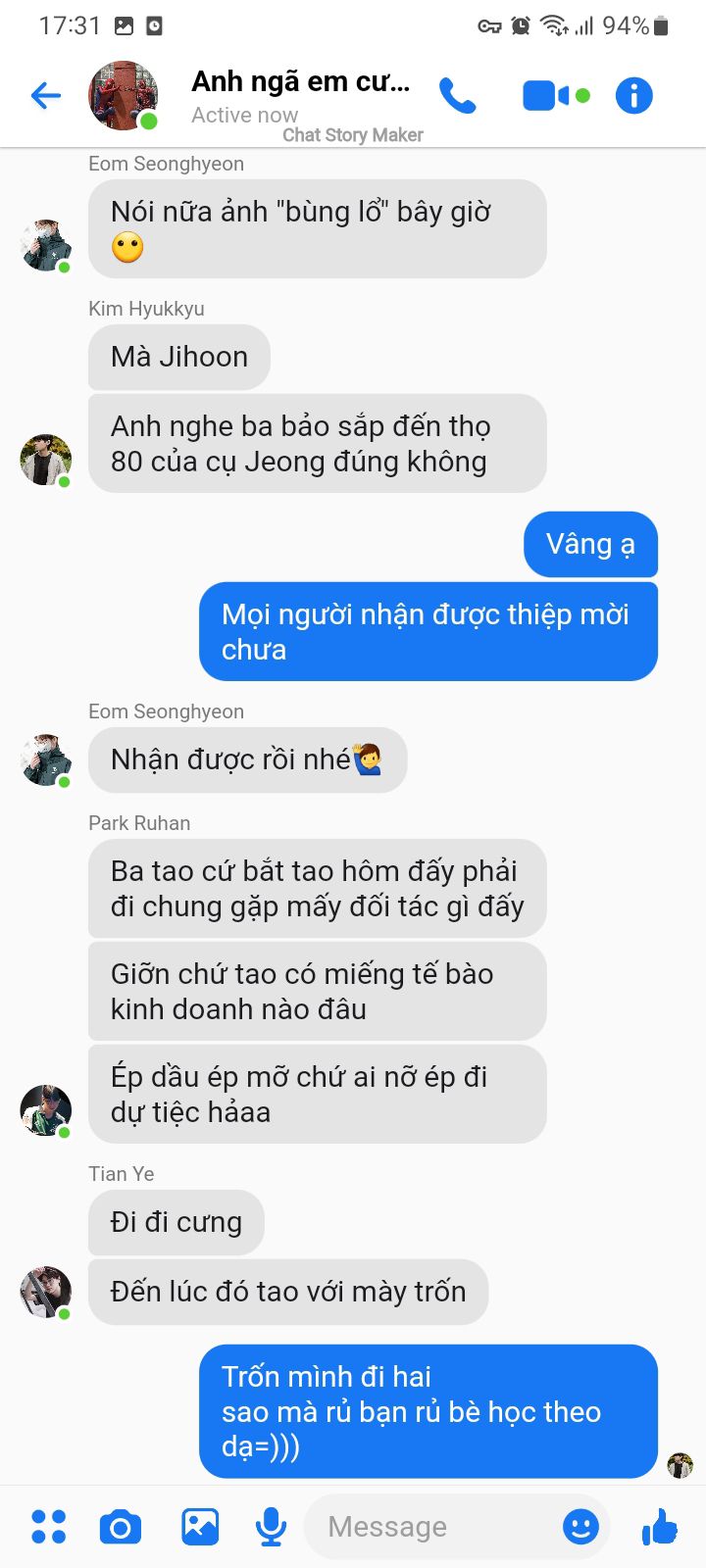The height and width of the screenshot is (1568, 706).
Task: Open Park Ruhan's avatar
Action: [x=46, y=1110]
